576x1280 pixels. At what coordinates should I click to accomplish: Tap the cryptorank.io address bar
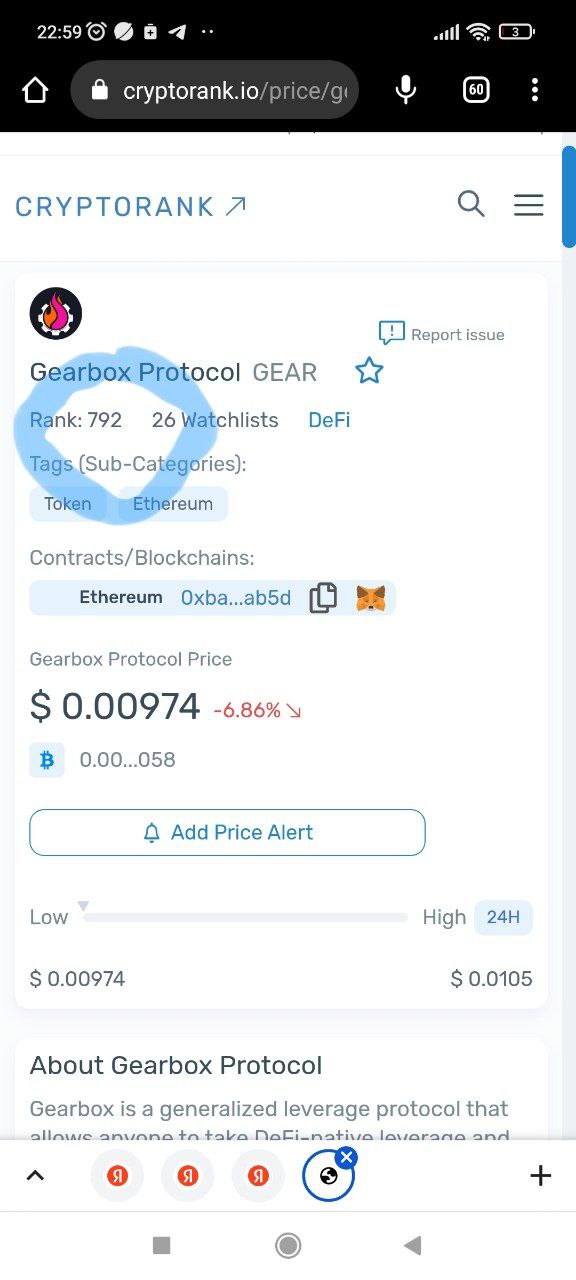point(215,91)
